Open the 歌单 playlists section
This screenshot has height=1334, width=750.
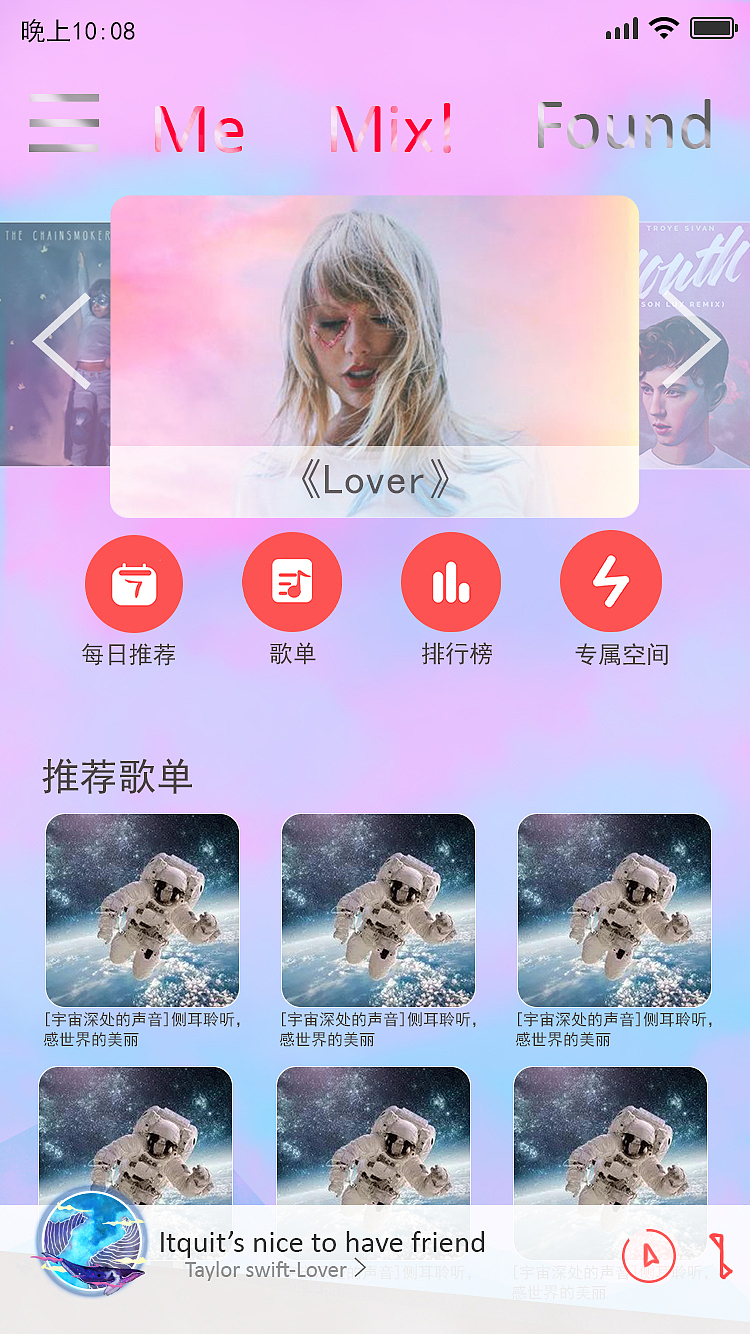coord(292,583)
